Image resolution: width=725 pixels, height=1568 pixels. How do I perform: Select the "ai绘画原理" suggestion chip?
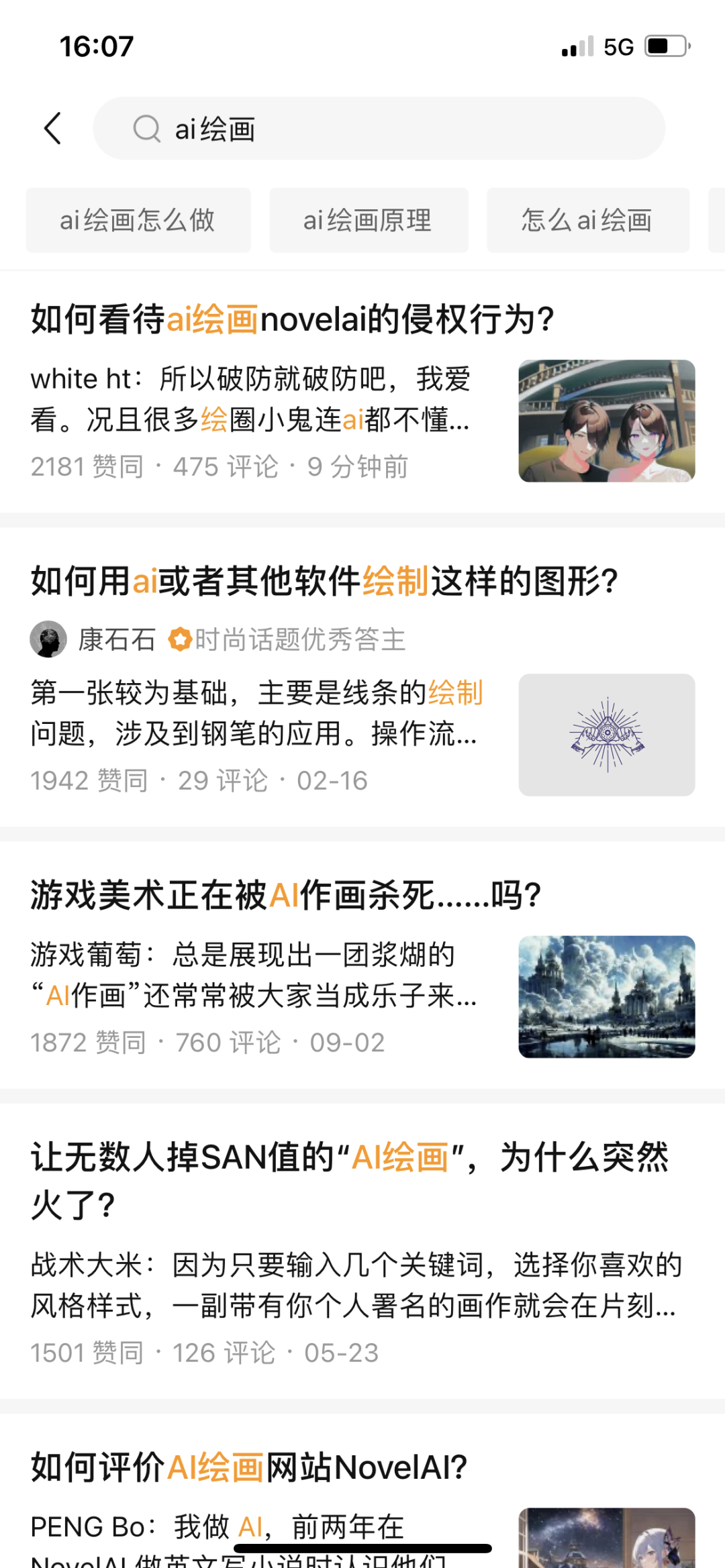click(369, 220)
